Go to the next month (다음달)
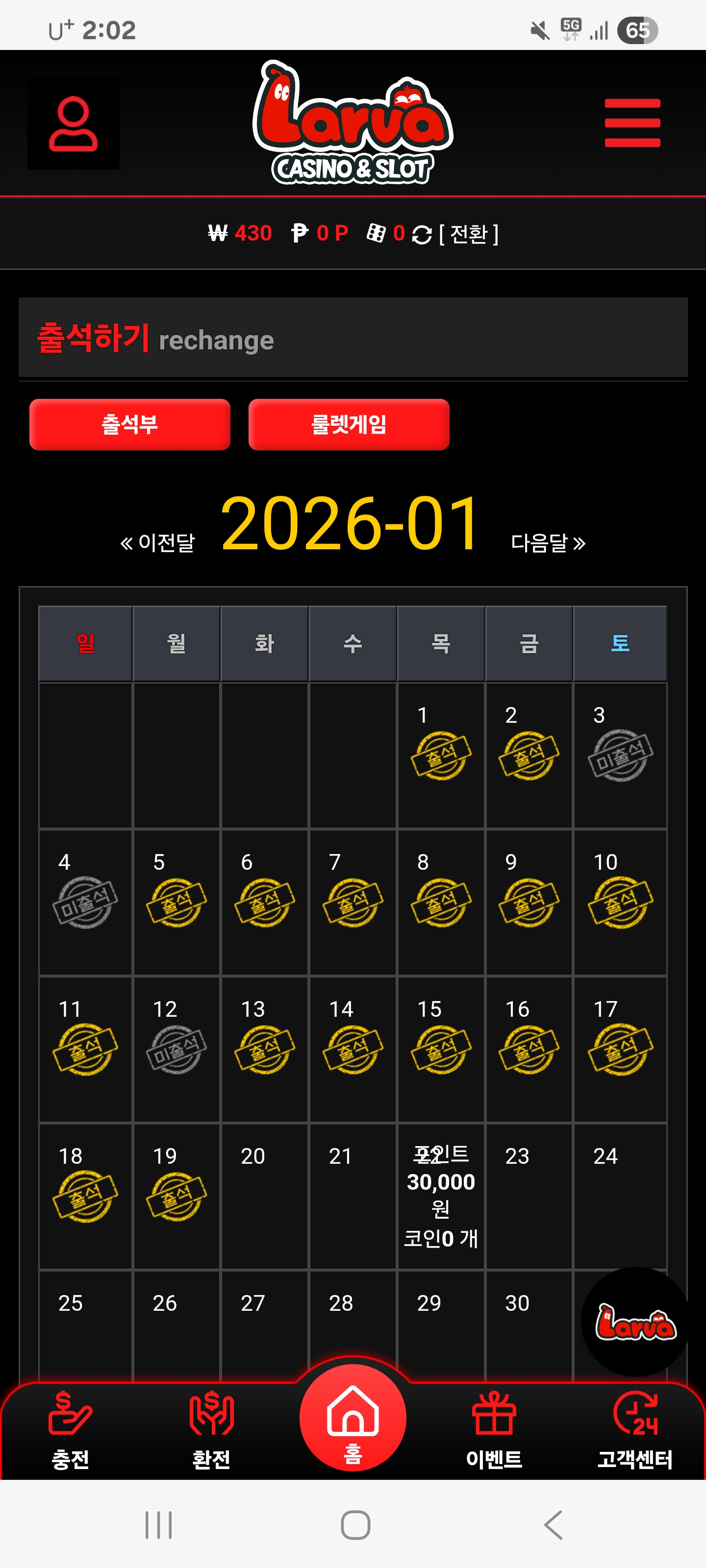 click(x=548, y=542)
